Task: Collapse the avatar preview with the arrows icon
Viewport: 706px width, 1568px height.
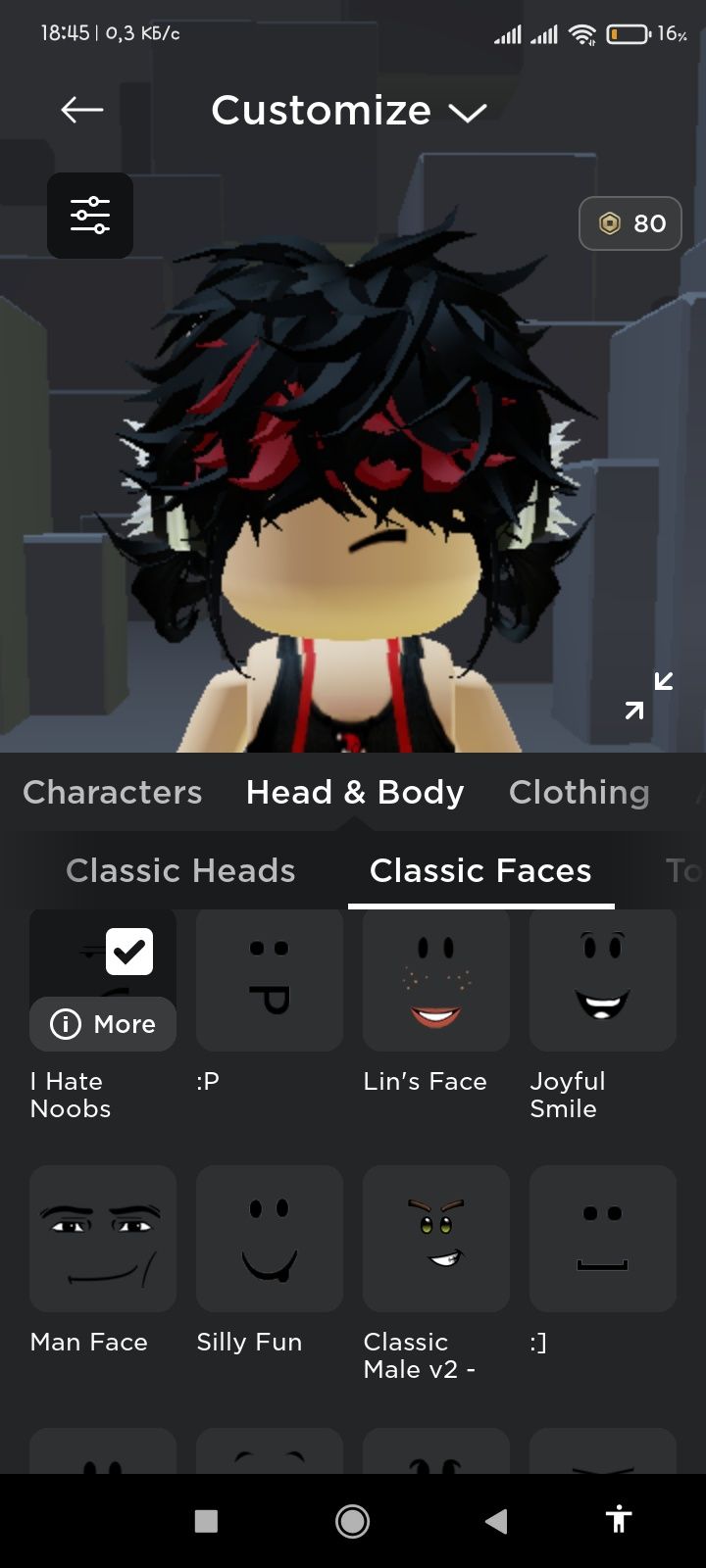Action: pyautogui.click(x=649, y=696)
